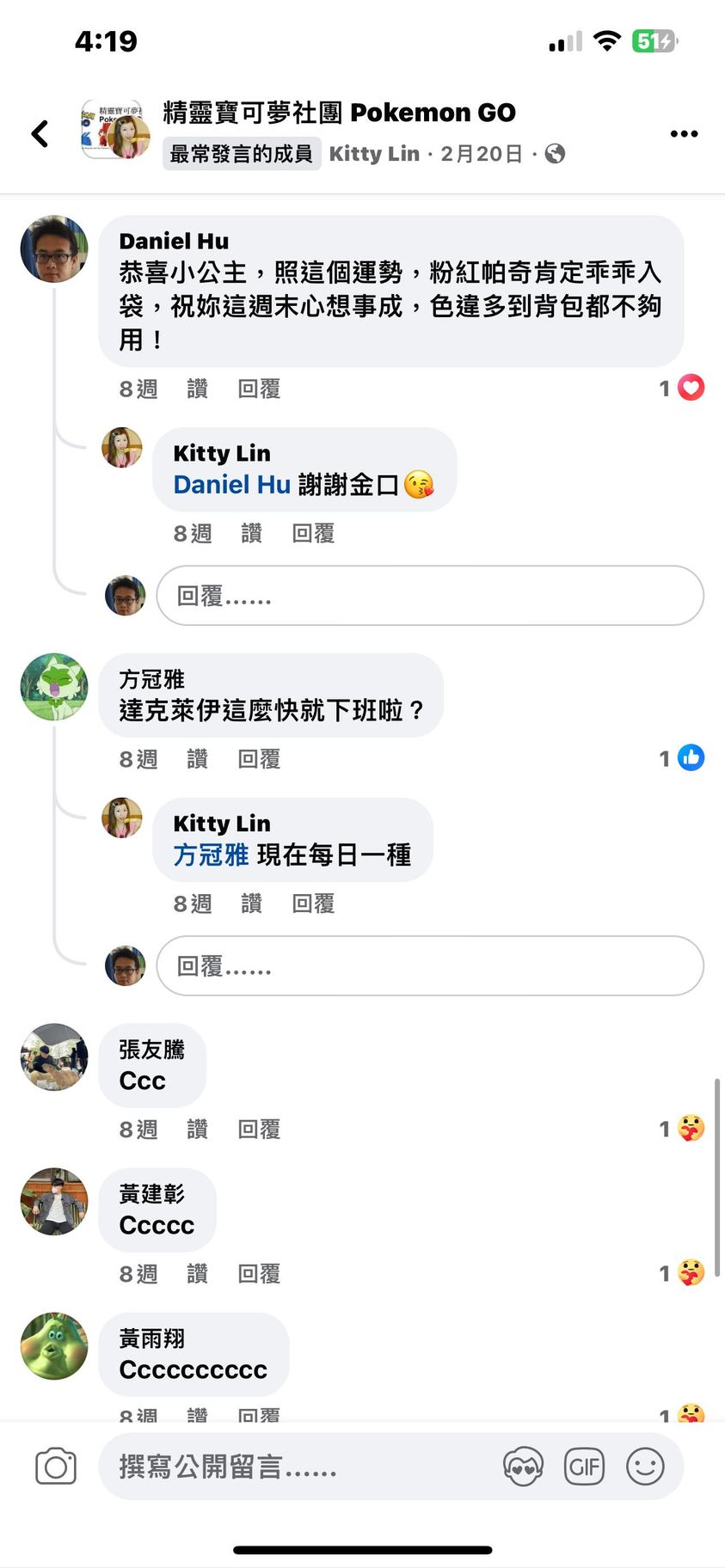
Task: Reply to 方冠雅's comment
Action: point(259,759)
